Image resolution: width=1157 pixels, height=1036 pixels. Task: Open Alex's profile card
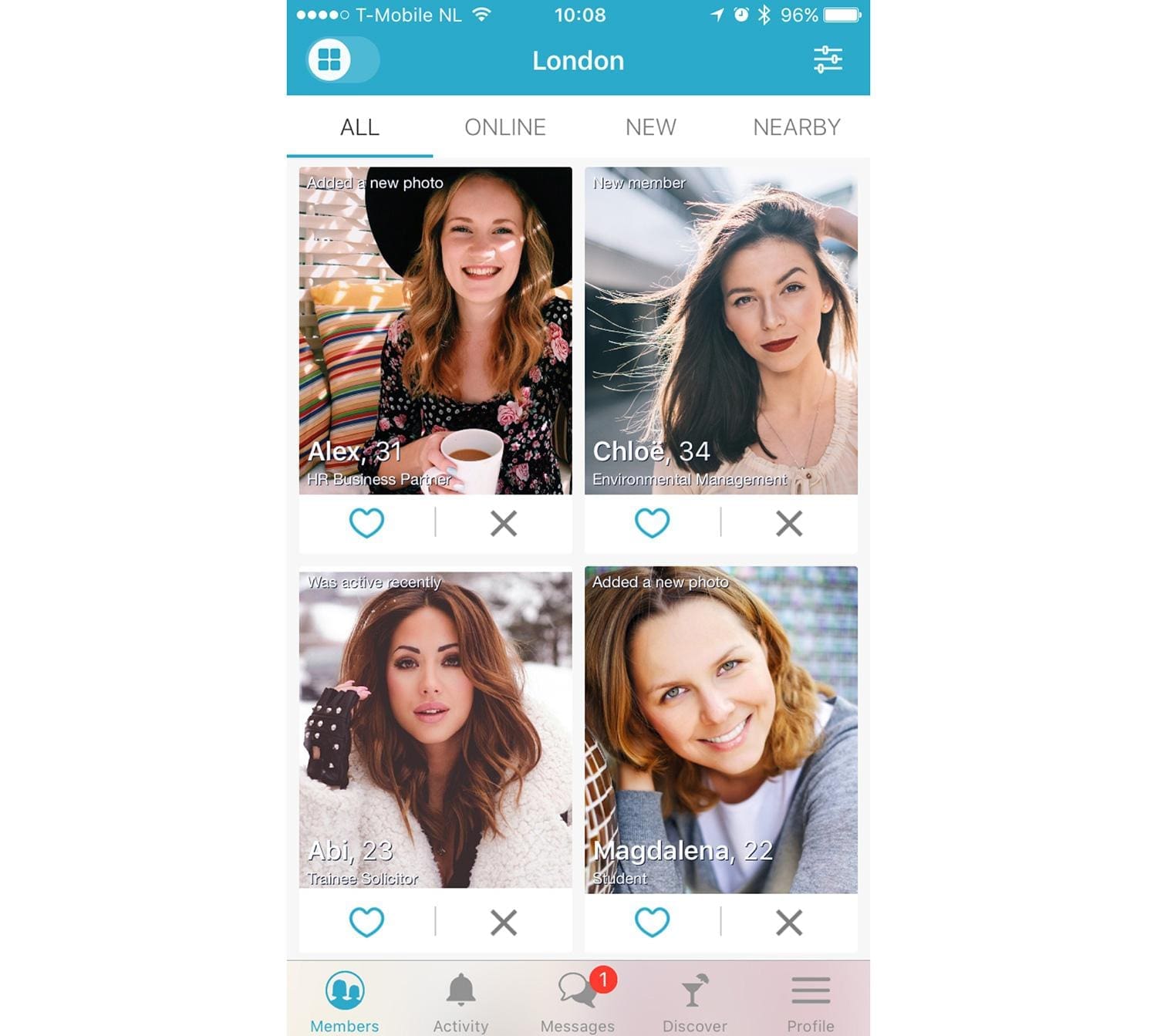(435, 330)
